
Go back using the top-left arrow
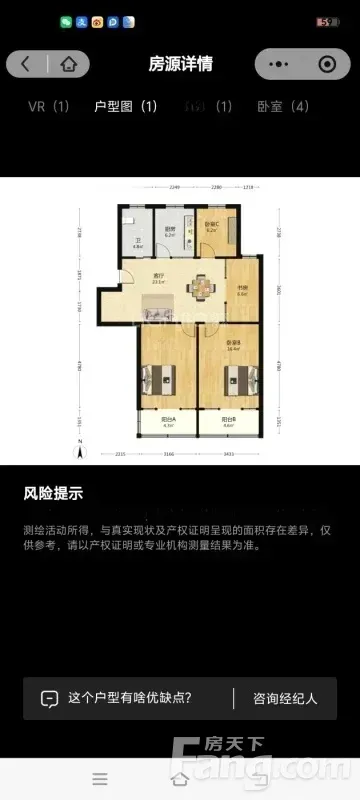pos(25,64)
